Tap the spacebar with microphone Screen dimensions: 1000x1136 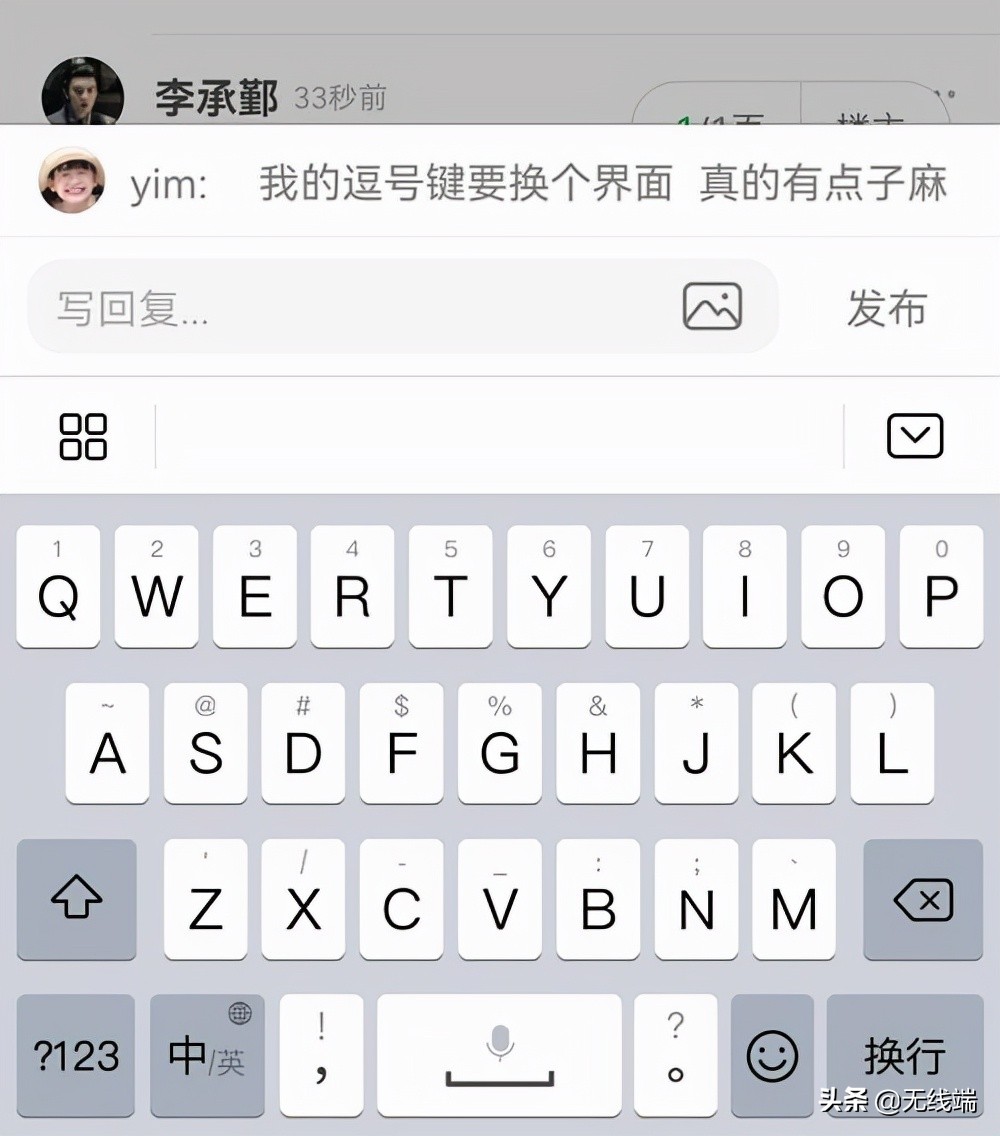499,1056
